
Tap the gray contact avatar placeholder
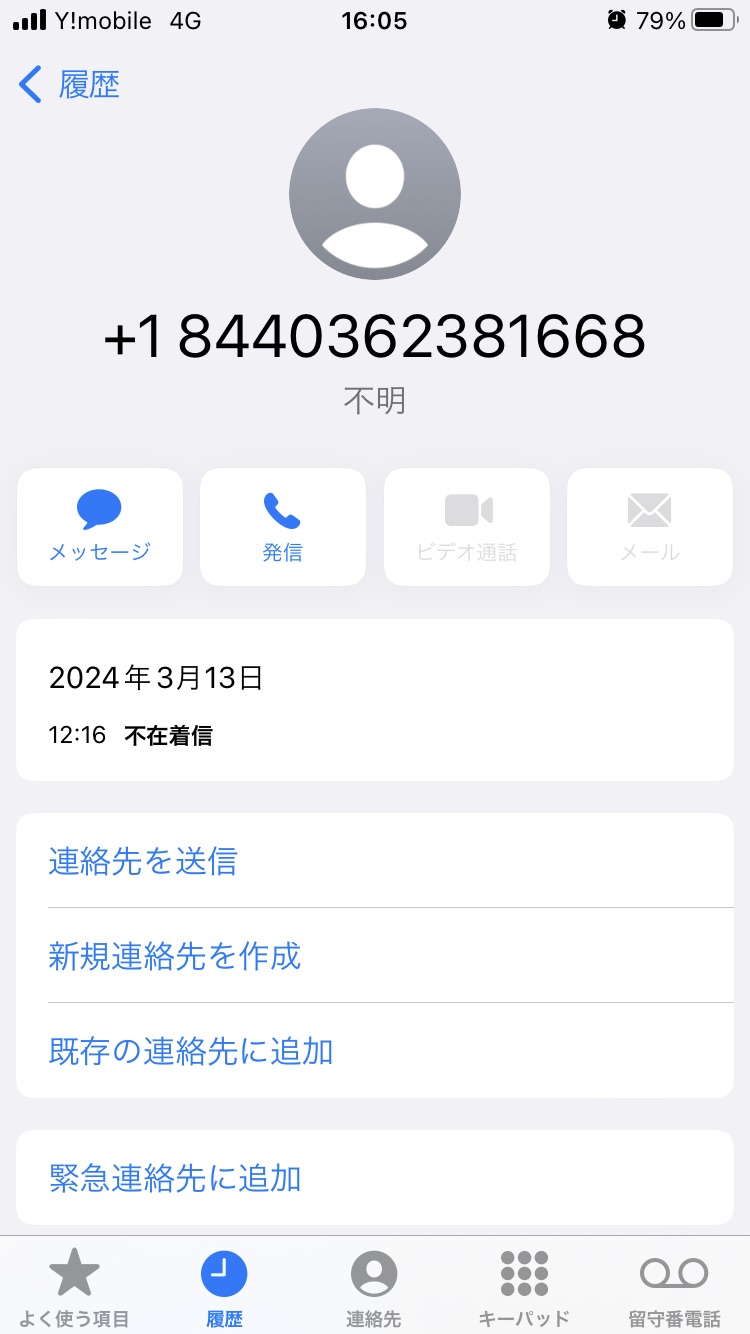click(x=374, y=193)
